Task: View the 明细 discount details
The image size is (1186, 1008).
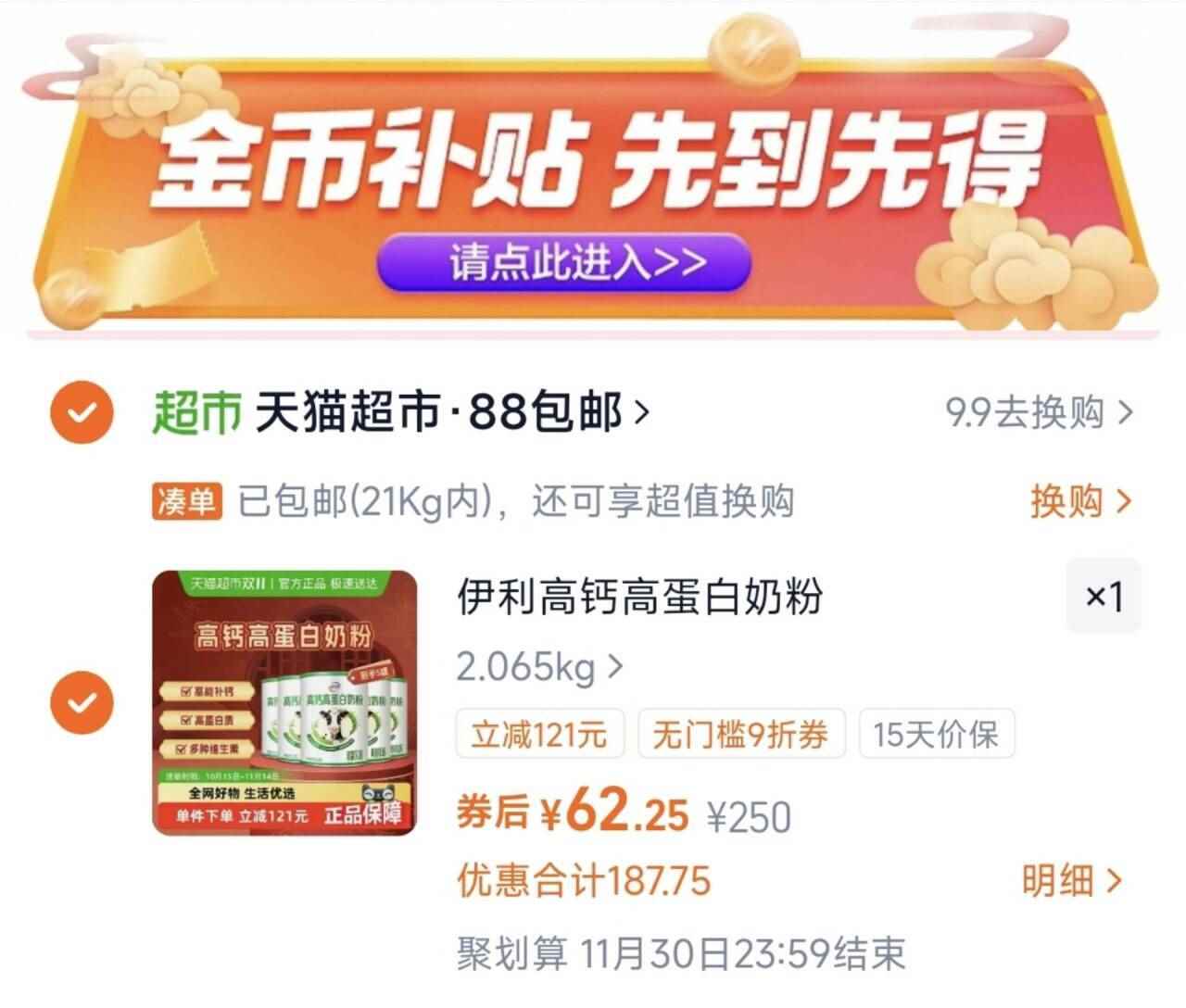Action: [1072, 880]
